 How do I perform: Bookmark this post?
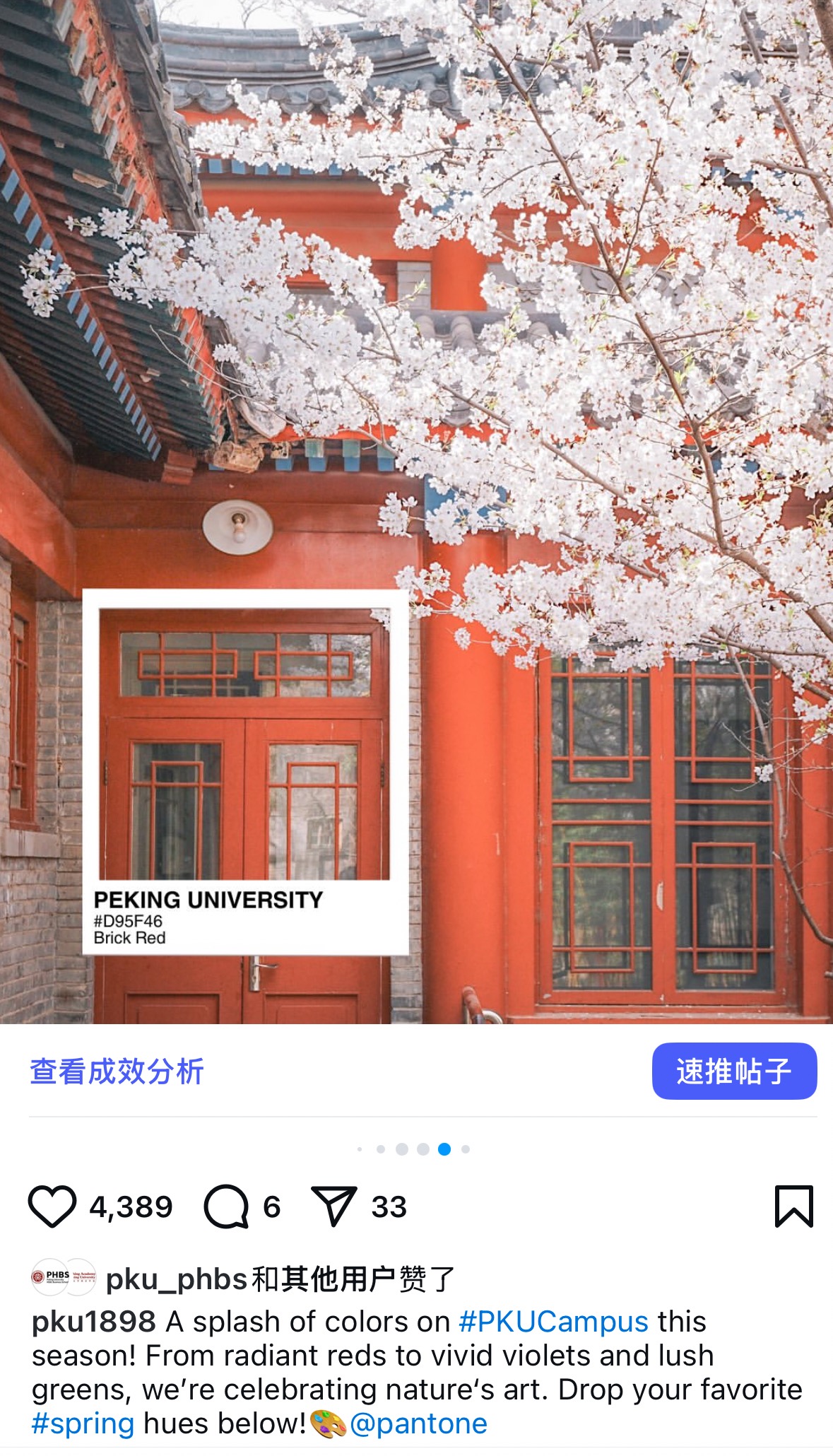[794, 1207]
